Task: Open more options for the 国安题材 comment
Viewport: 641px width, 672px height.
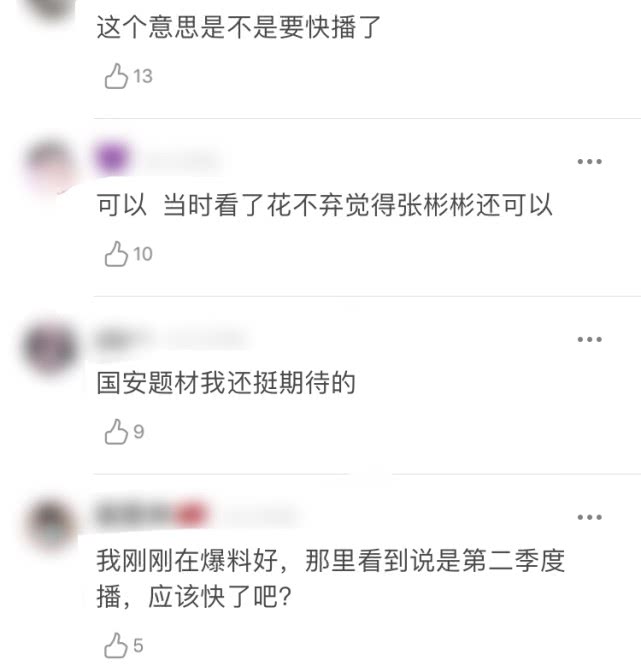Action: [x=589, y=339]
